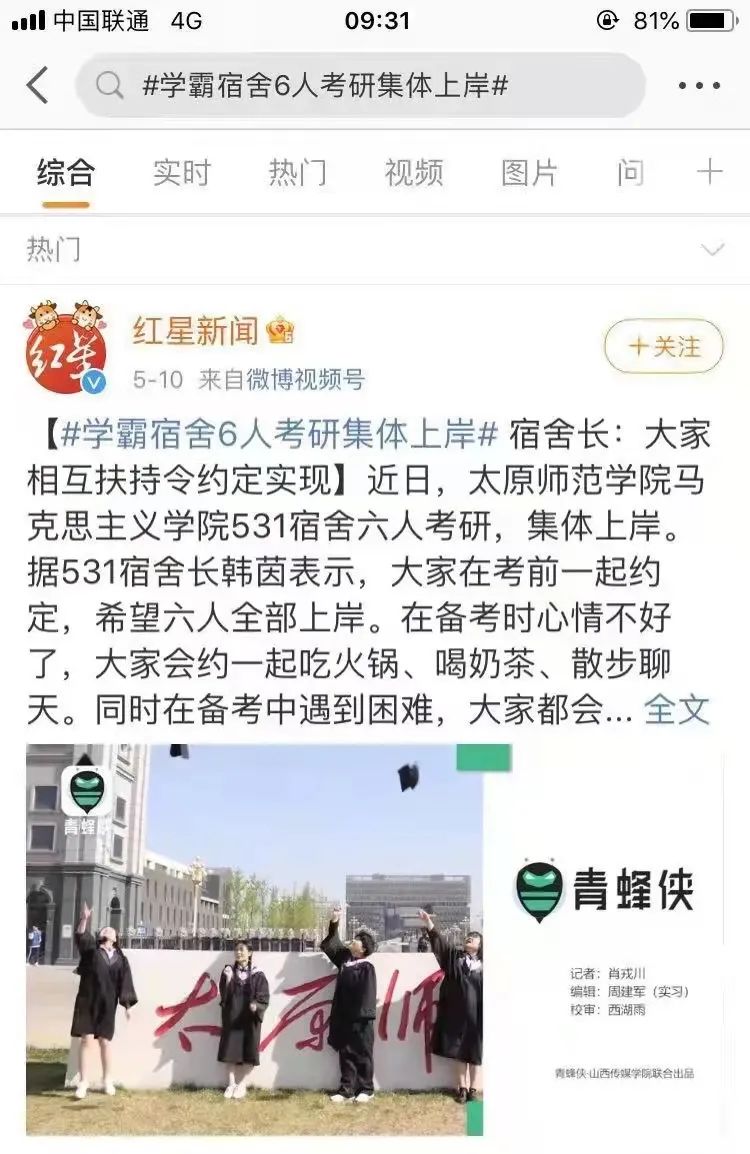The height and width of the screenshot is (1154, 750).
Task: Show results under the 图片 tab
Action: [529, 173]
